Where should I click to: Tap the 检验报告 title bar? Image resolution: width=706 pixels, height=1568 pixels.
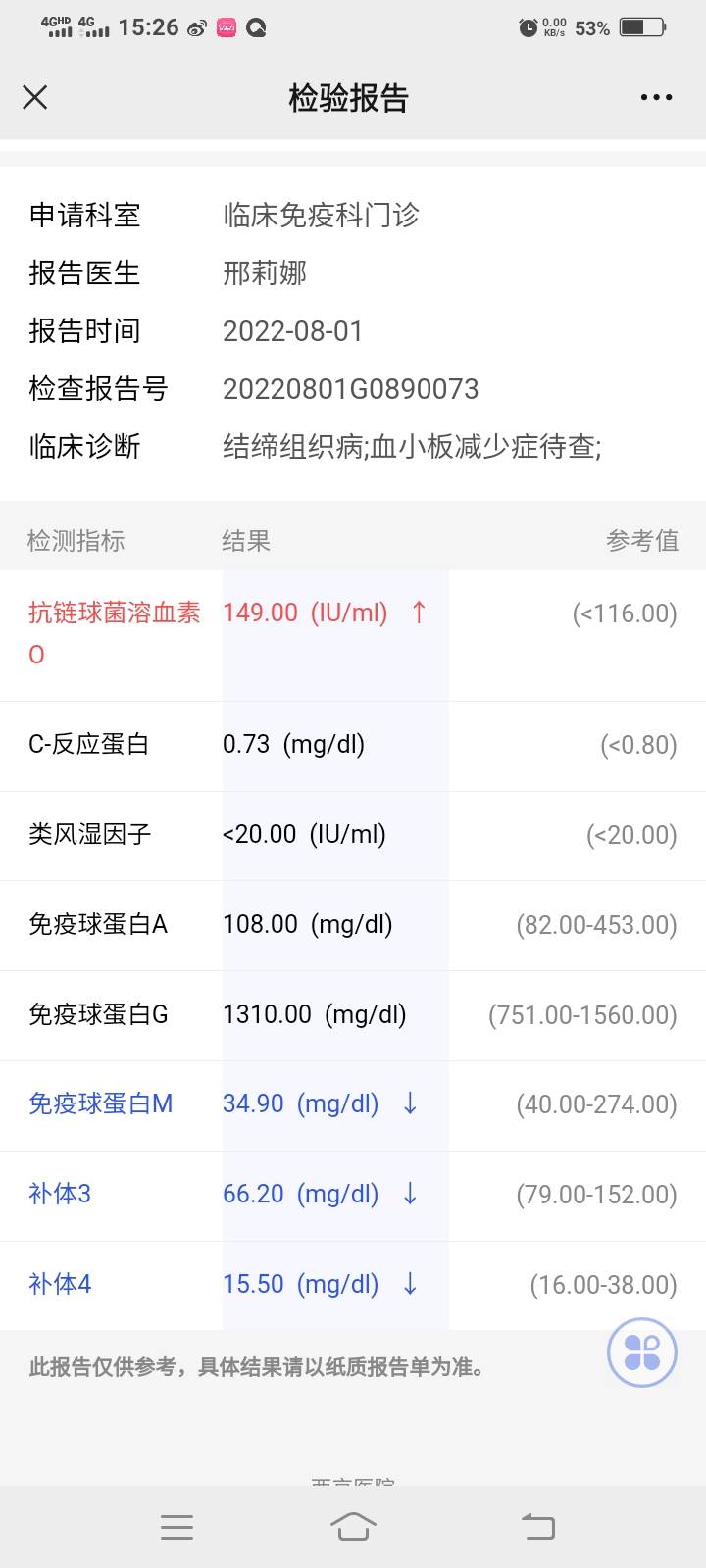tap(348, 98)
